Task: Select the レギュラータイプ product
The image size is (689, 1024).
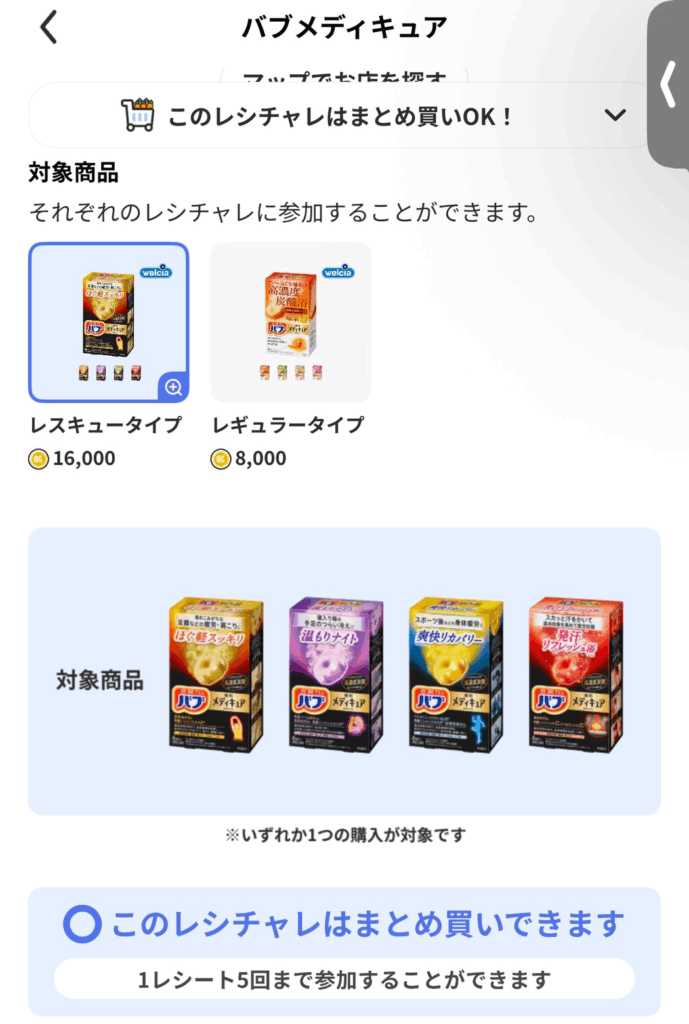Action: point(290,322)
